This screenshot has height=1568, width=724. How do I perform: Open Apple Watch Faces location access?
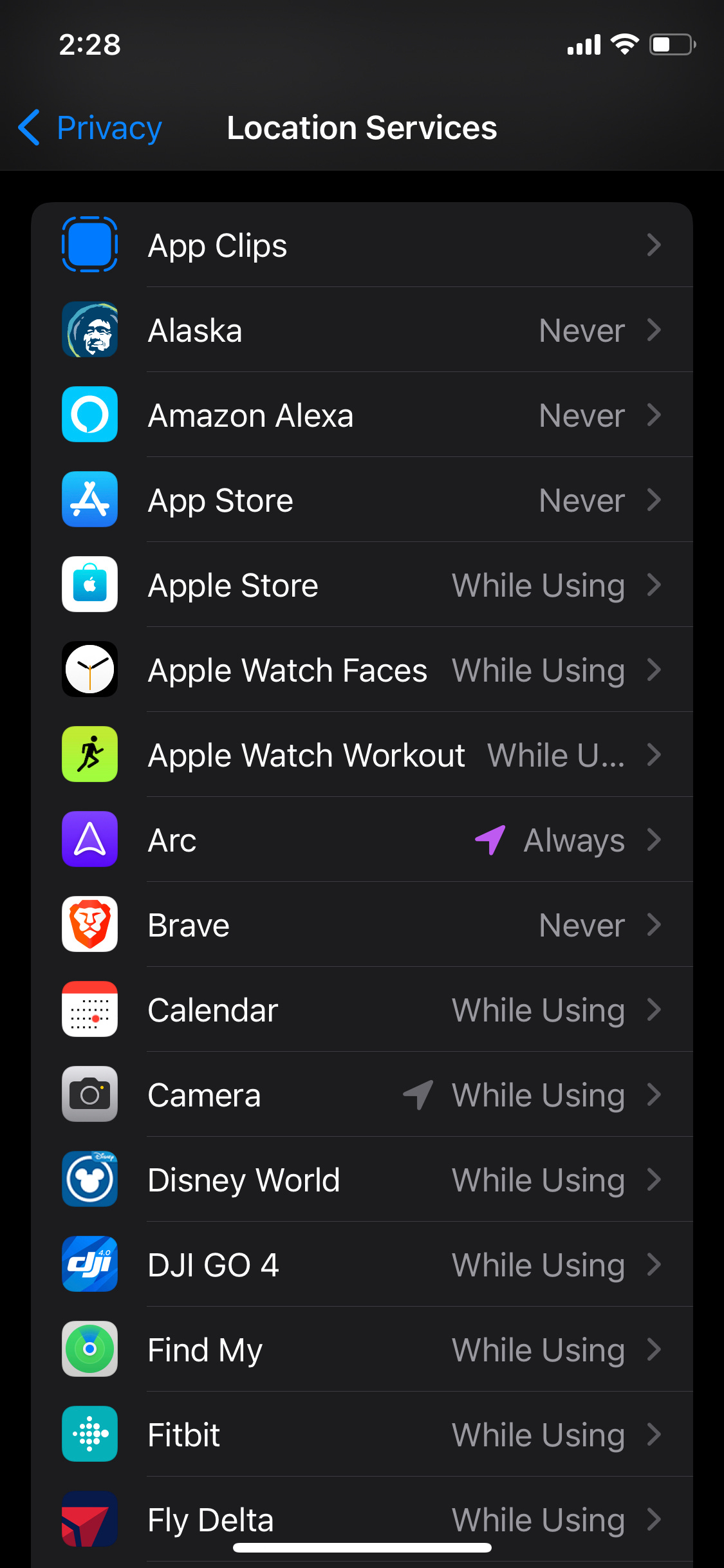362,670
